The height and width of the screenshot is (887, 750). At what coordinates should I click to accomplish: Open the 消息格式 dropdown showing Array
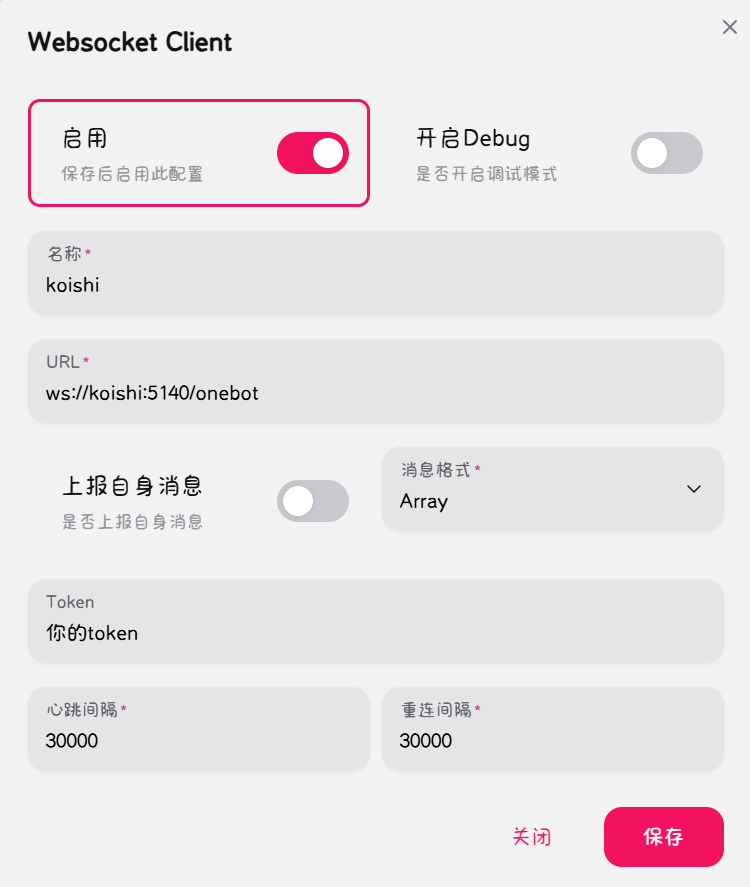552,489
